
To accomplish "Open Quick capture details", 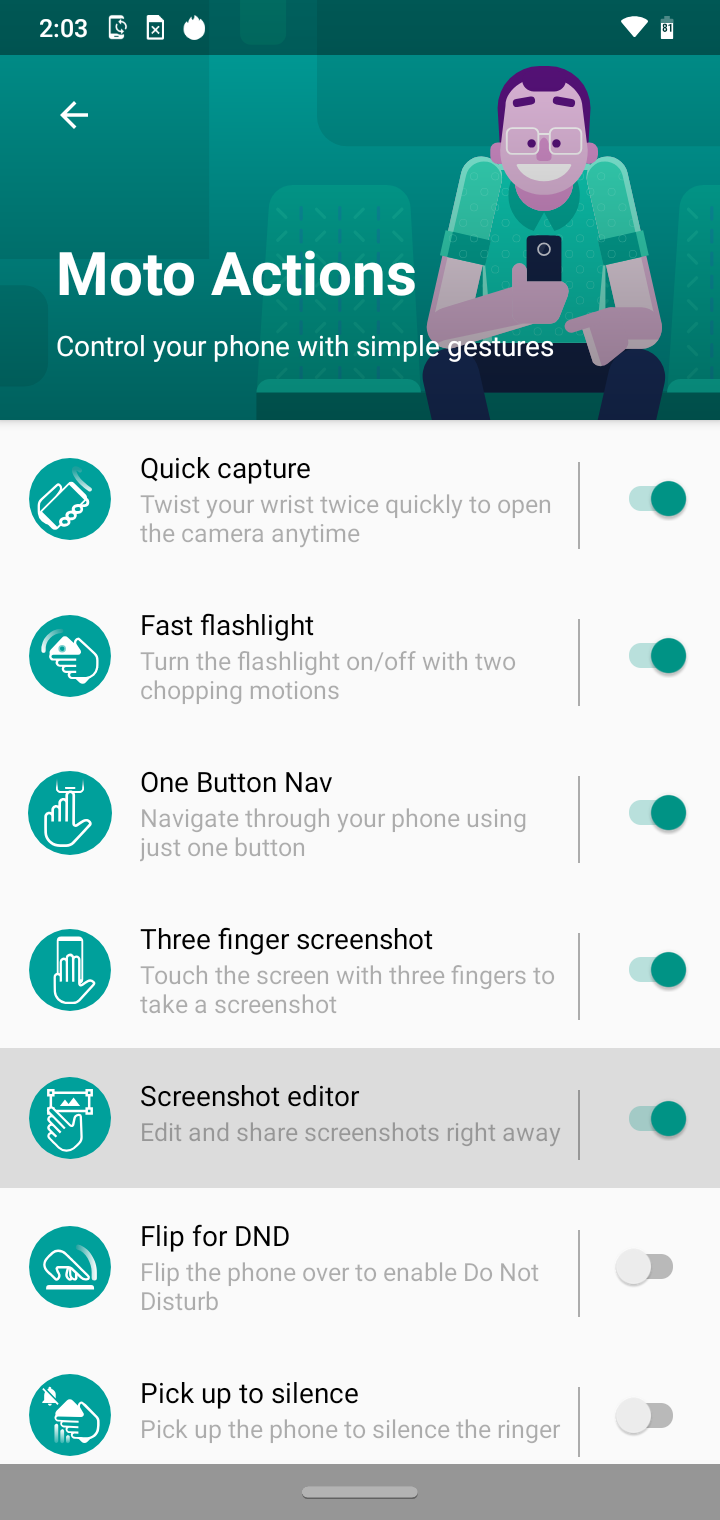I will coord(345,500).
